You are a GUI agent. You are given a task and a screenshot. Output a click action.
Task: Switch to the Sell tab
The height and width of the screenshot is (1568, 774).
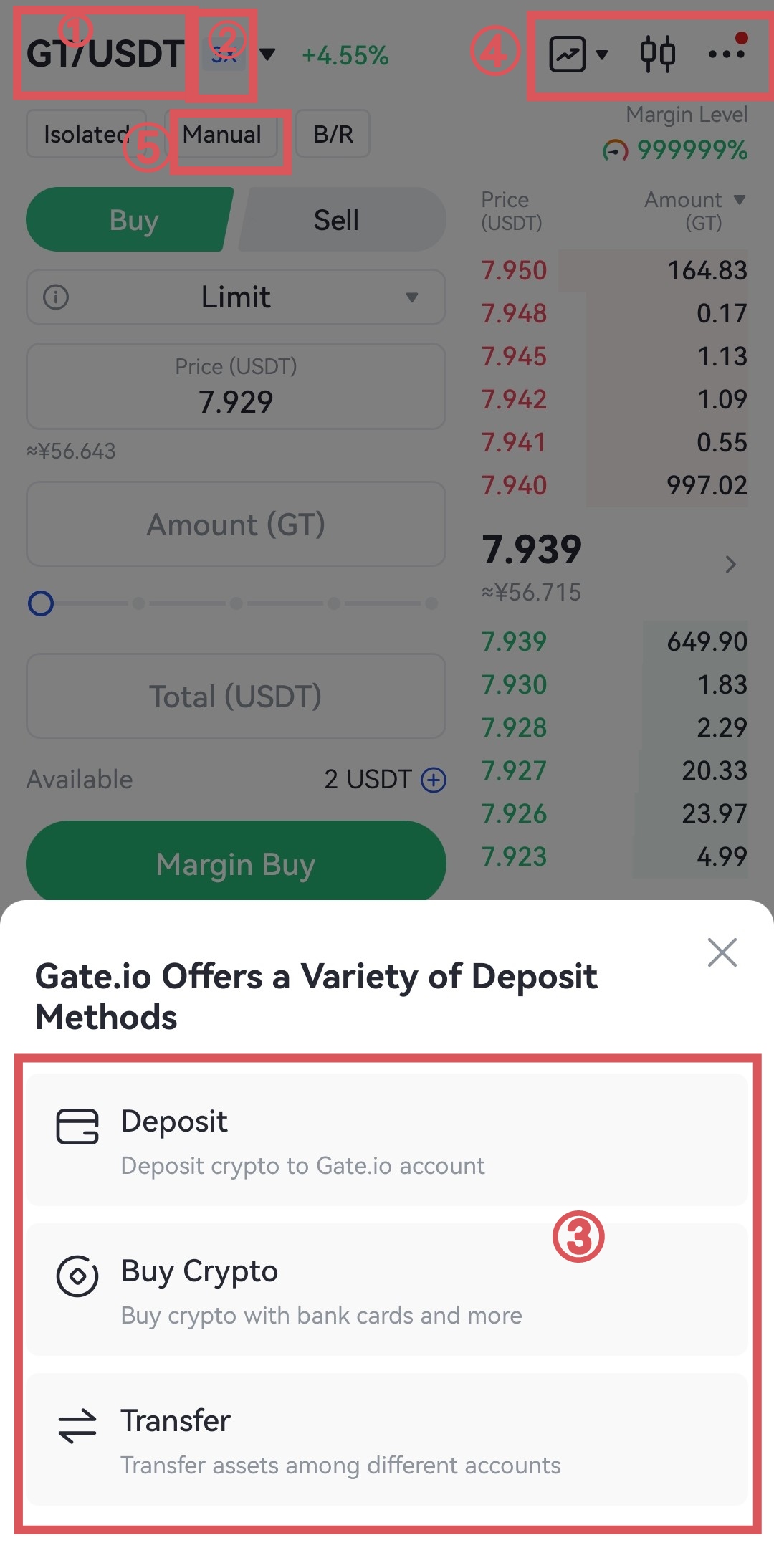pos(337,220)
